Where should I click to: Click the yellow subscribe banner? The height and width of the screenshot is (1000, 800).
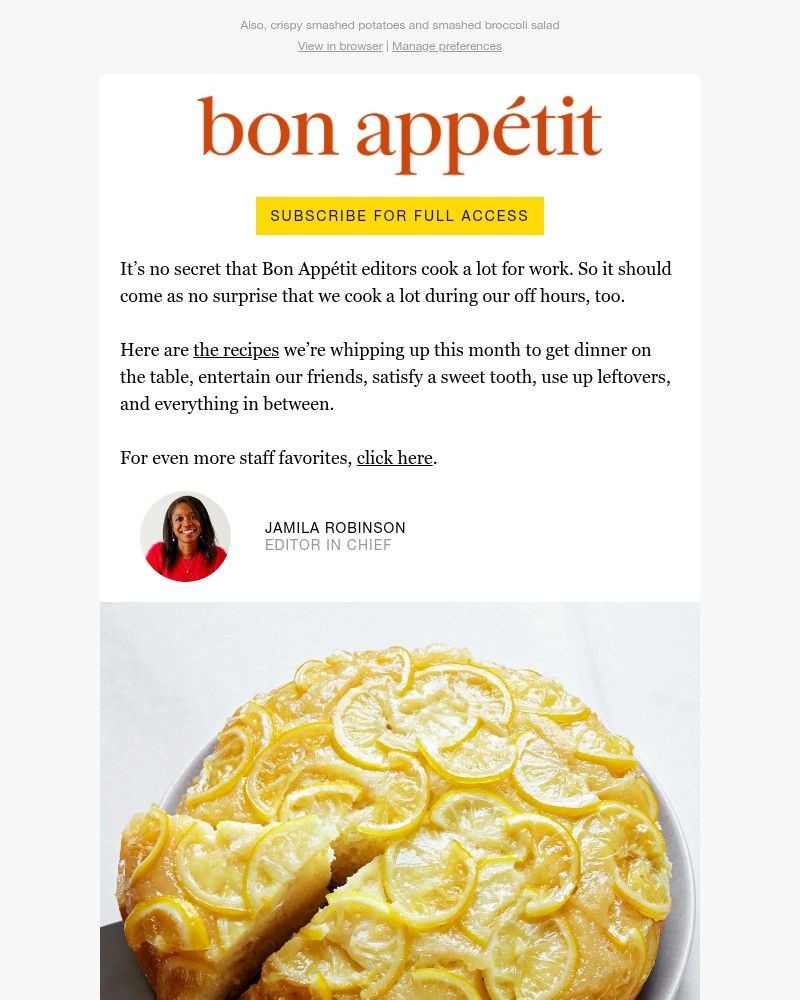coord(399,215)
